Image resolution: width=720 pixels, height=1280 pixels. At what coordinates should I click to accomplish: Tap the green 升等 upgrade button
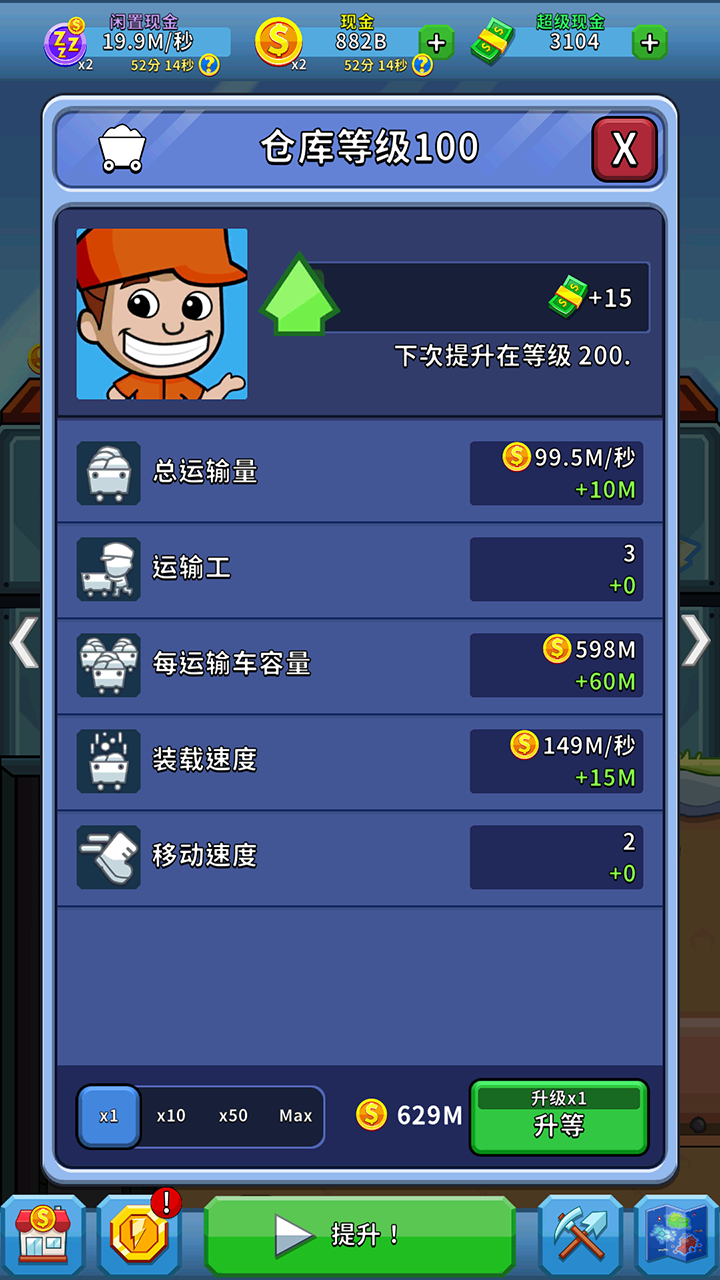pos(558,1116)
